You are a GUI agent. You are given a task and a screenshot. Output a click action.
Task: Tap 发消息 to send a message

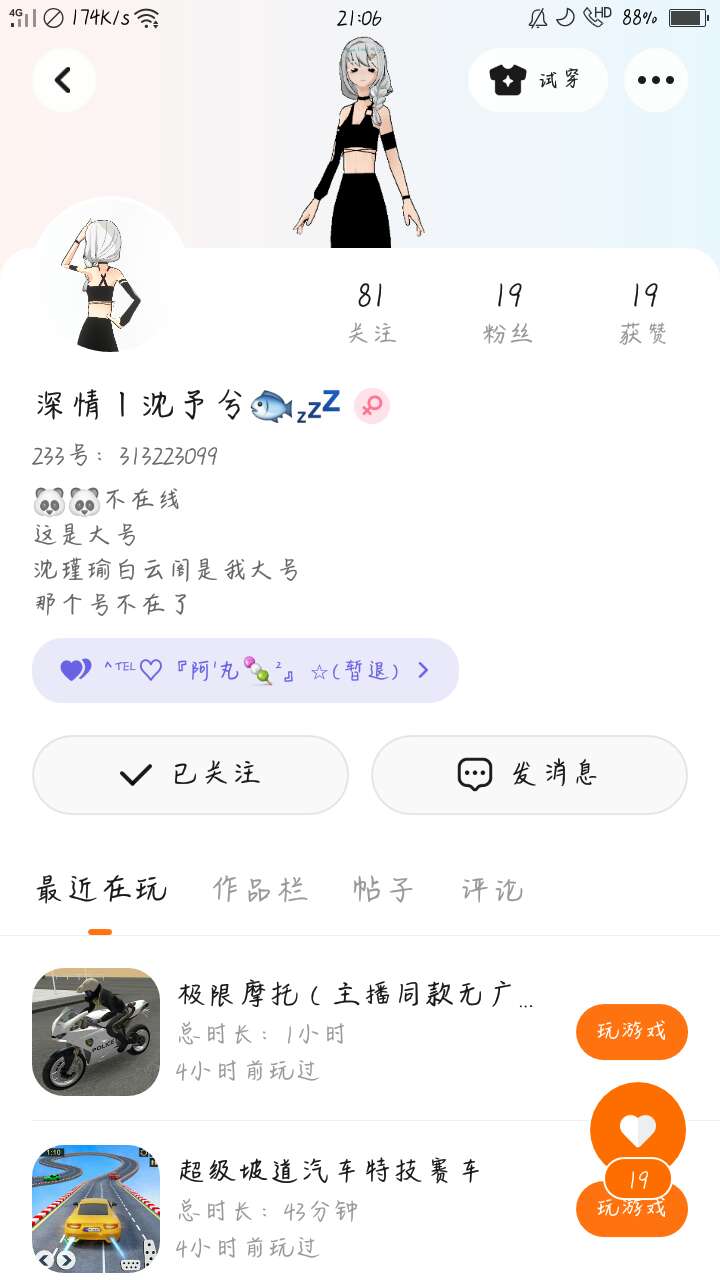[529, 774]
